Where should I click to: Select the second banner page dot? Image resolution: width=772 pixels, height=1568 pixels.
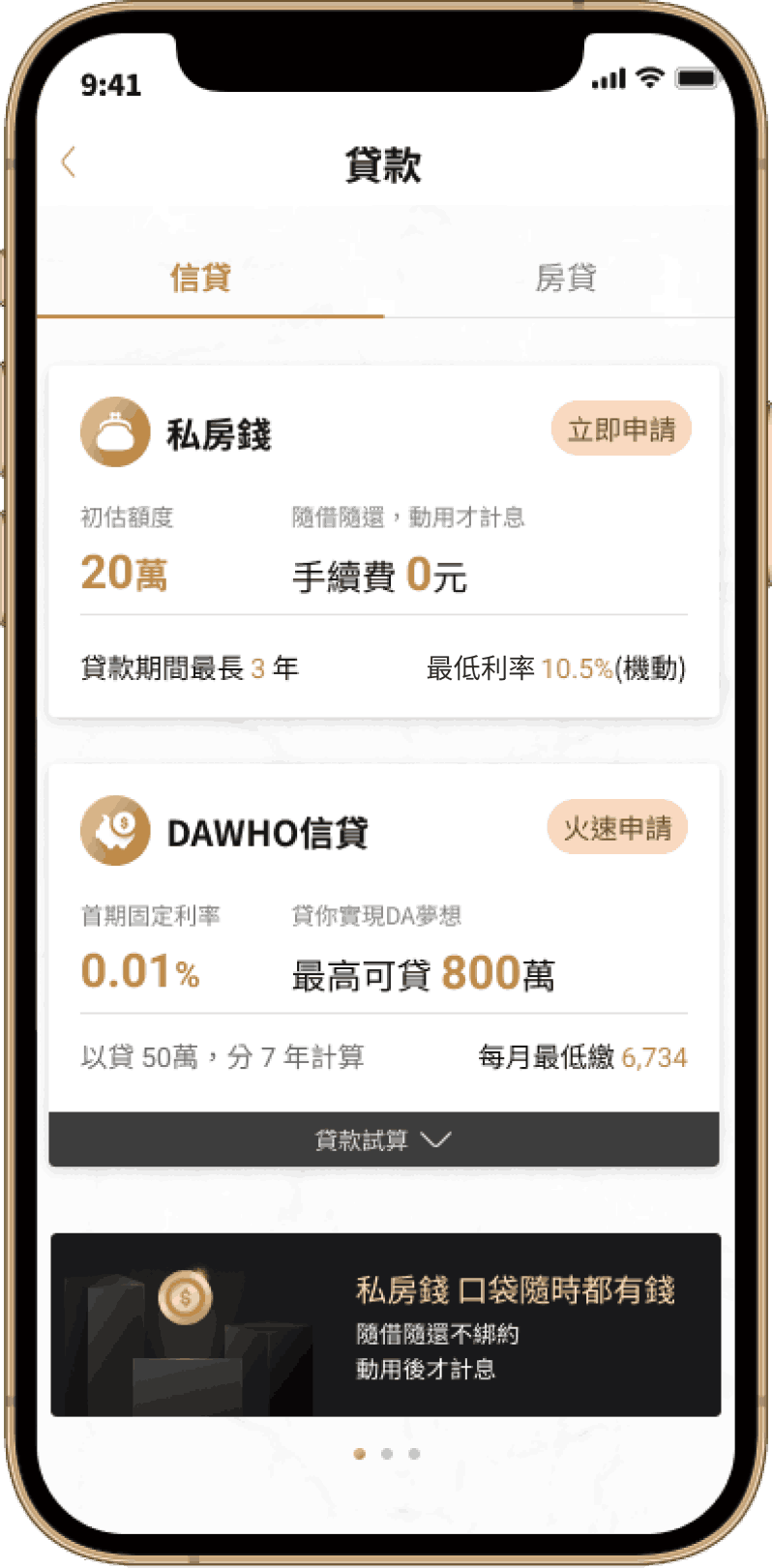(x=387, y=1454)
